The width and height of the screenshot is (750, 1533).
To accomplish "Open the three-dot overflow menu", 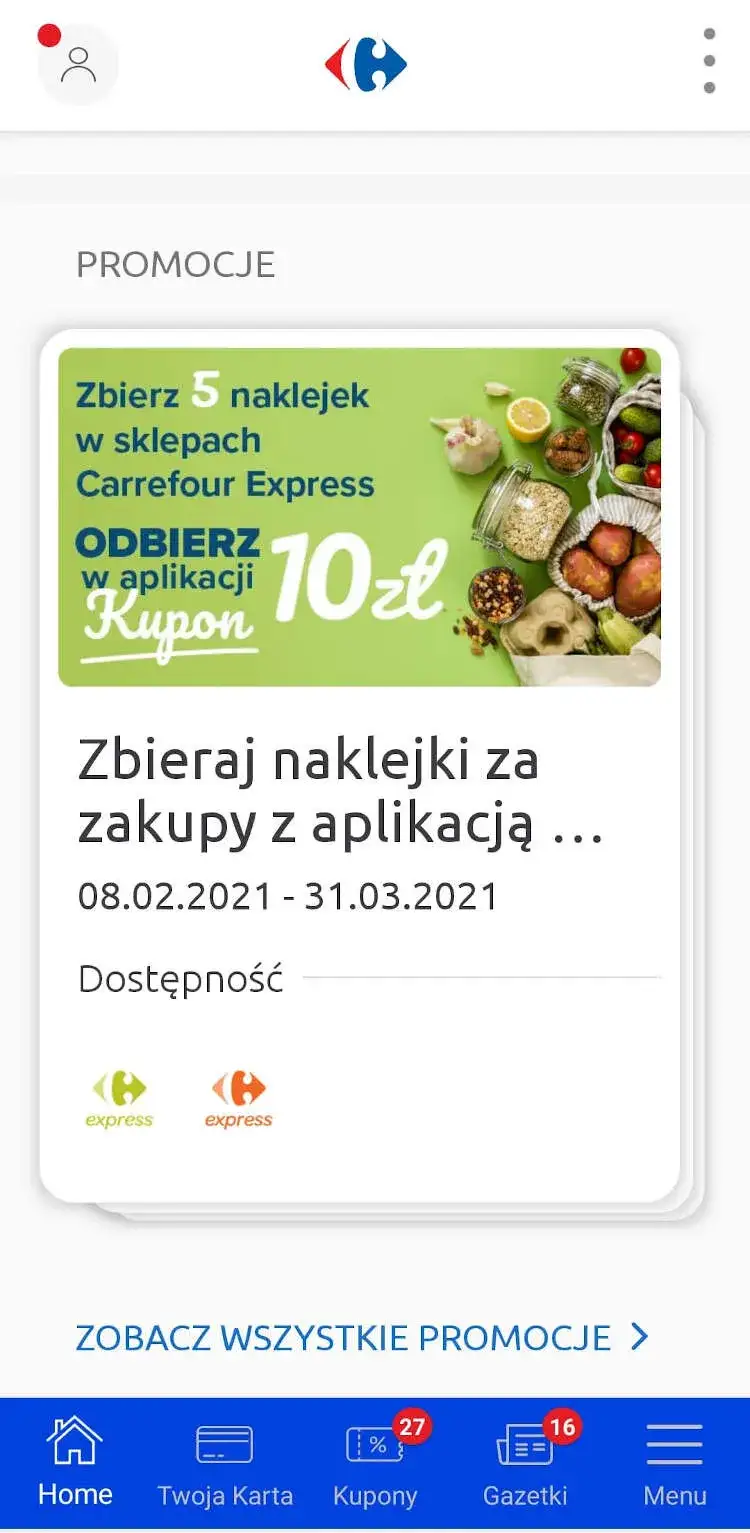I will 710,62.
